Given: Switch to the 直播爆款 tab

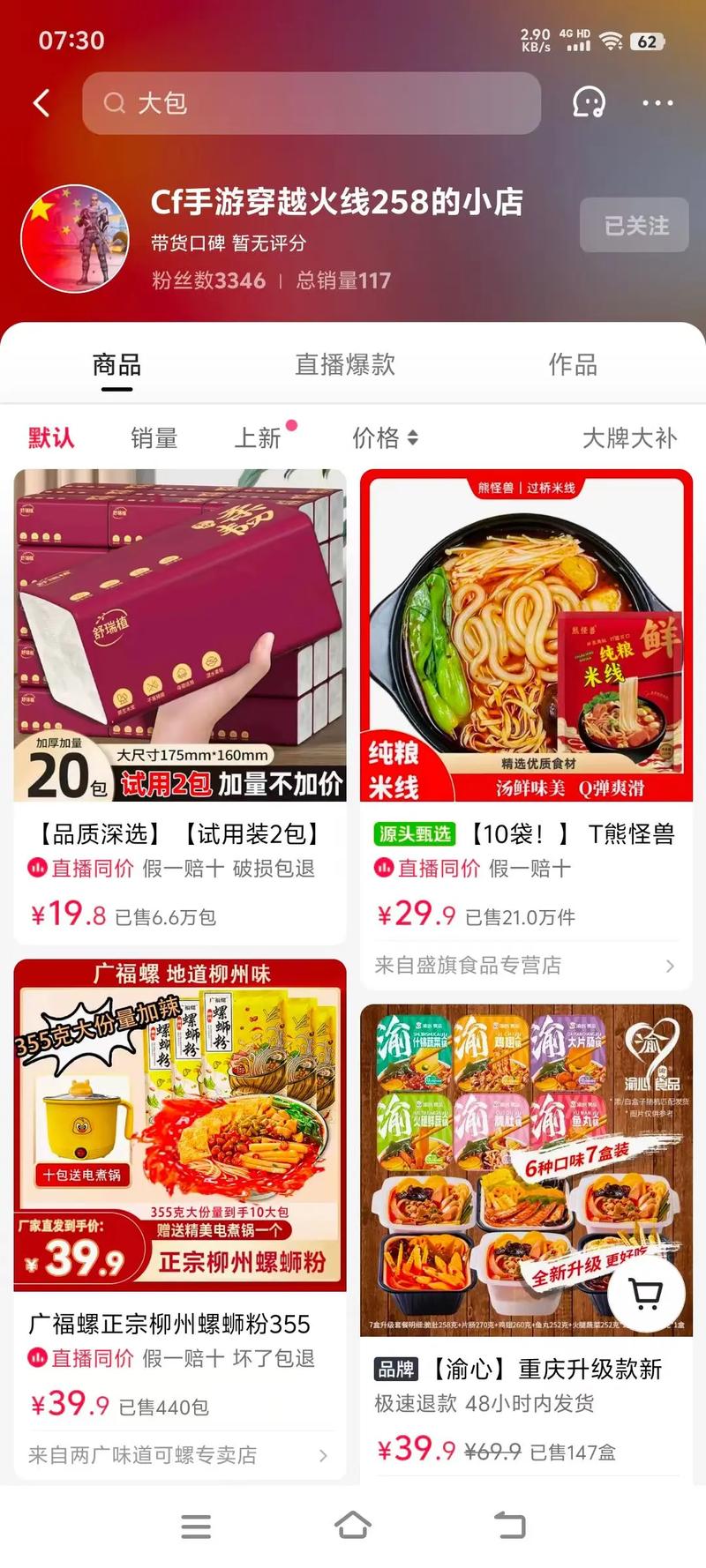Looking at the screenshot, I should (x=345, y=365).
